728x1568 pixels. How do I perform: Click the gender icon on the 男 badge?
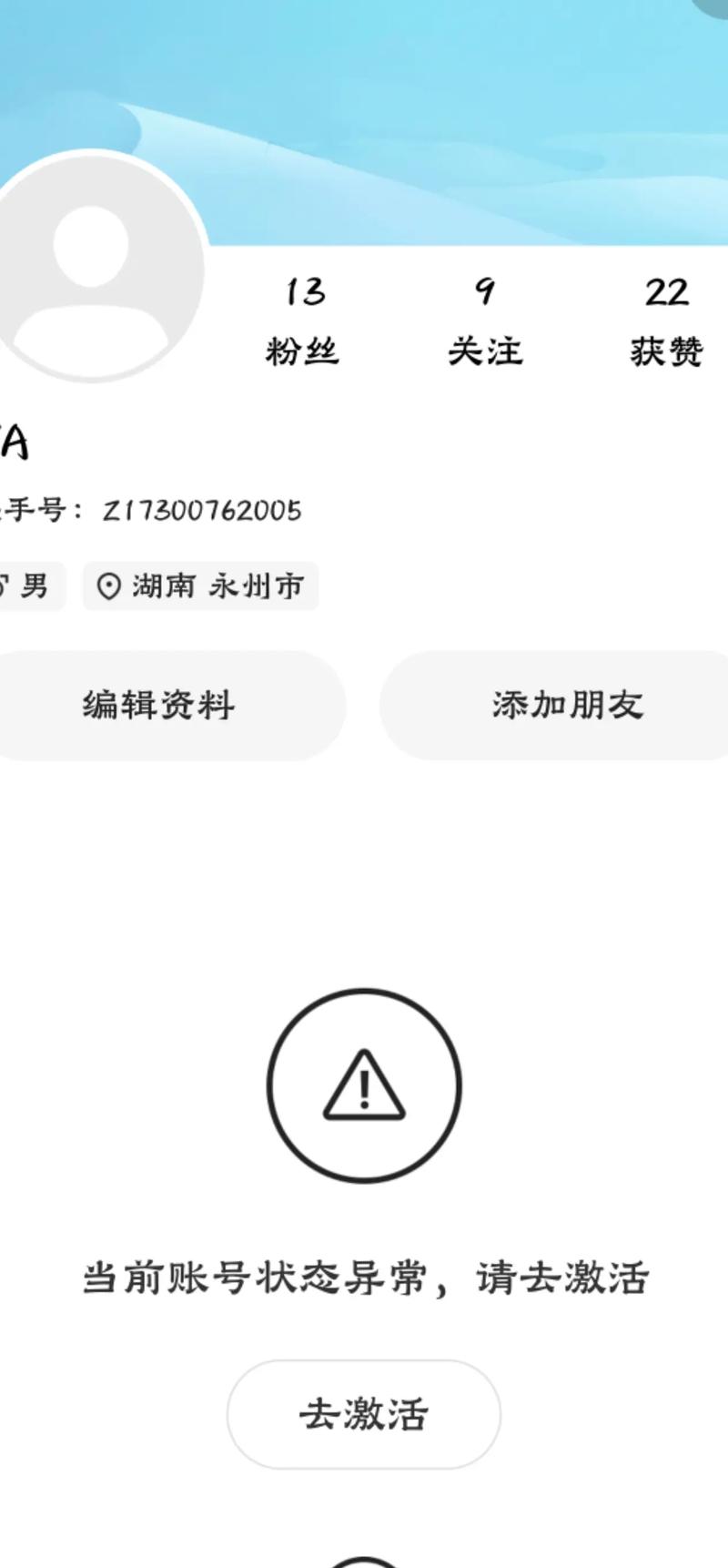coord(7,585)
